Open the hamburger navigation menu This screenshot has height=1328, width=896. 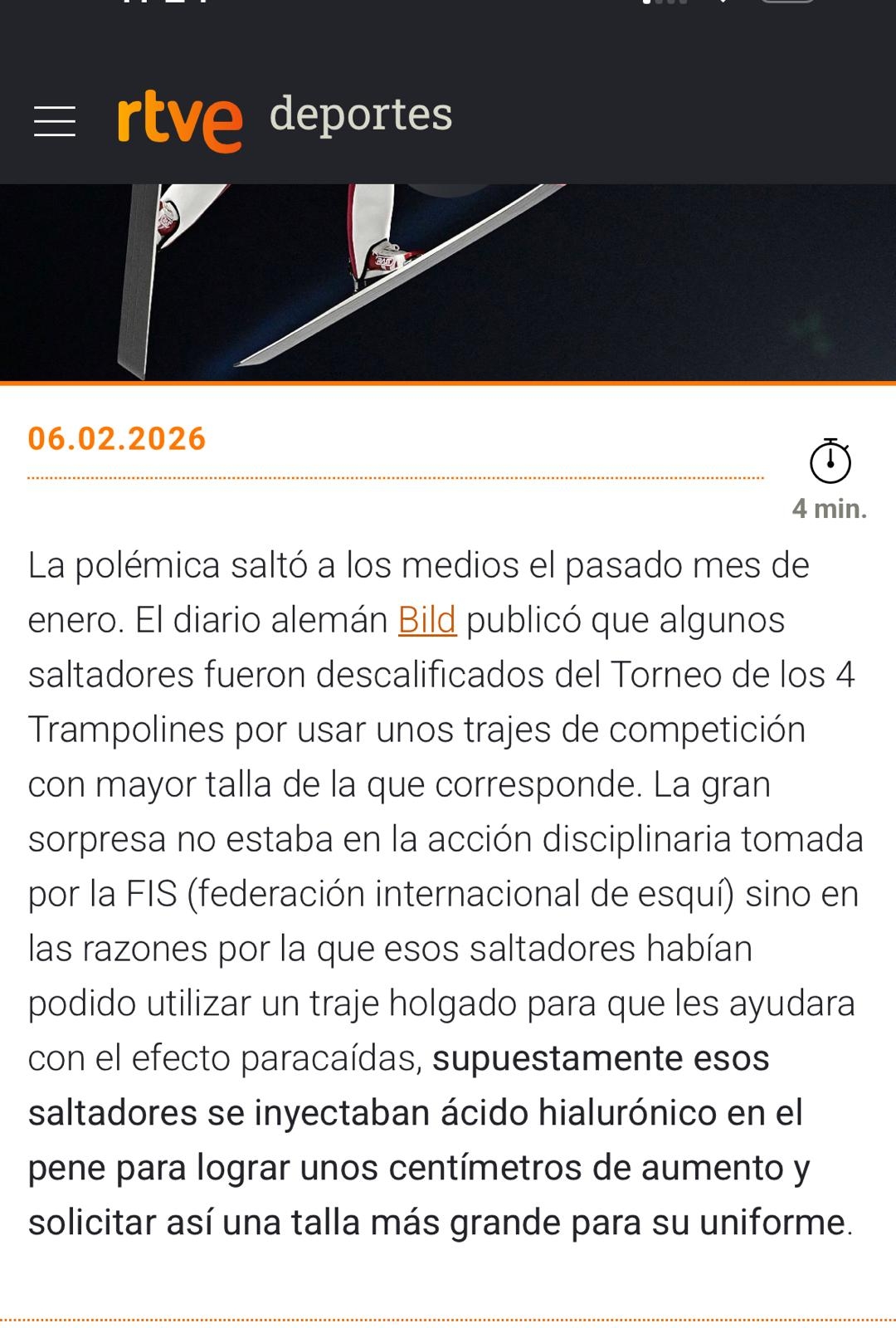coord(55,121)
